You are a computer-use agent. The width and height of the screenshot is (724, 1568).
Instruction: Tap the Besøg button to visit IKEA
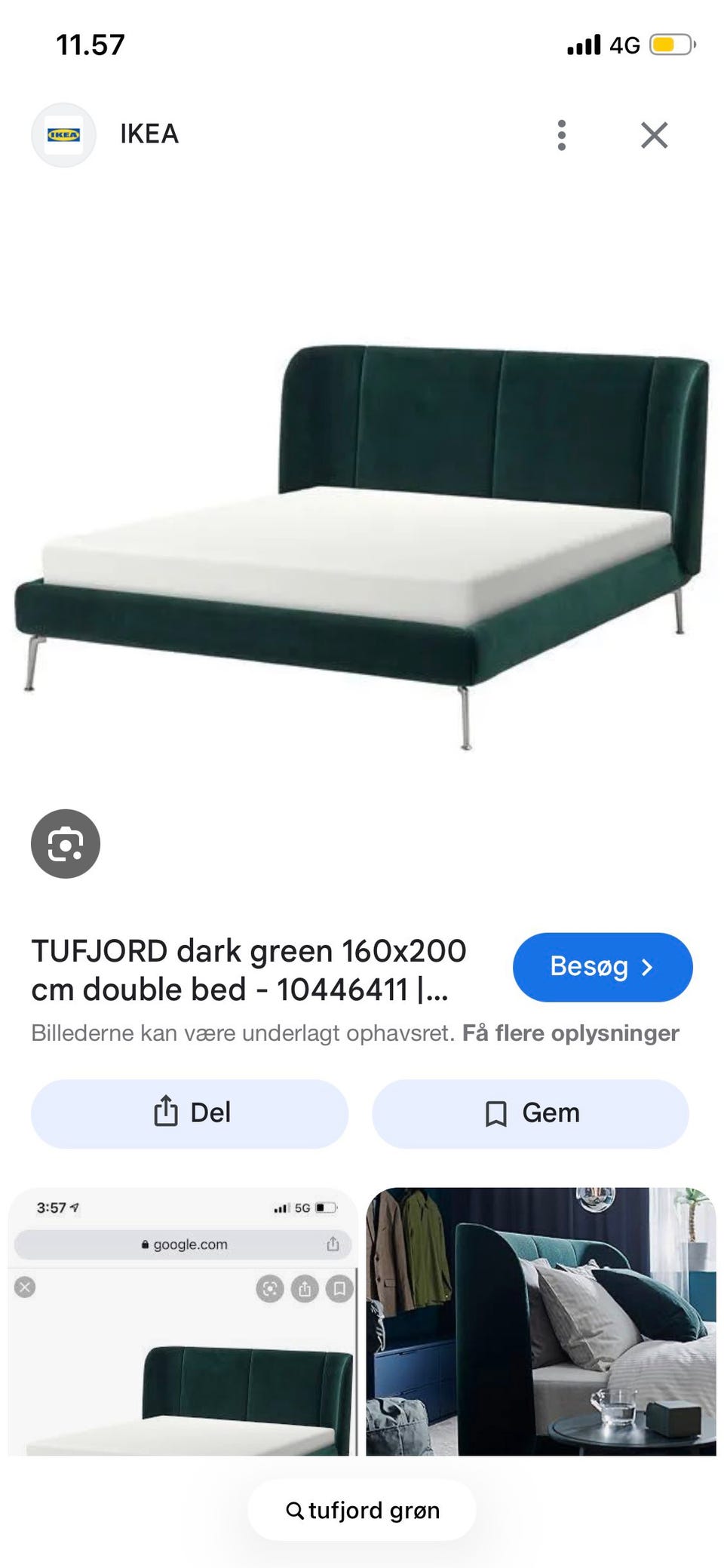coord(602,967)
